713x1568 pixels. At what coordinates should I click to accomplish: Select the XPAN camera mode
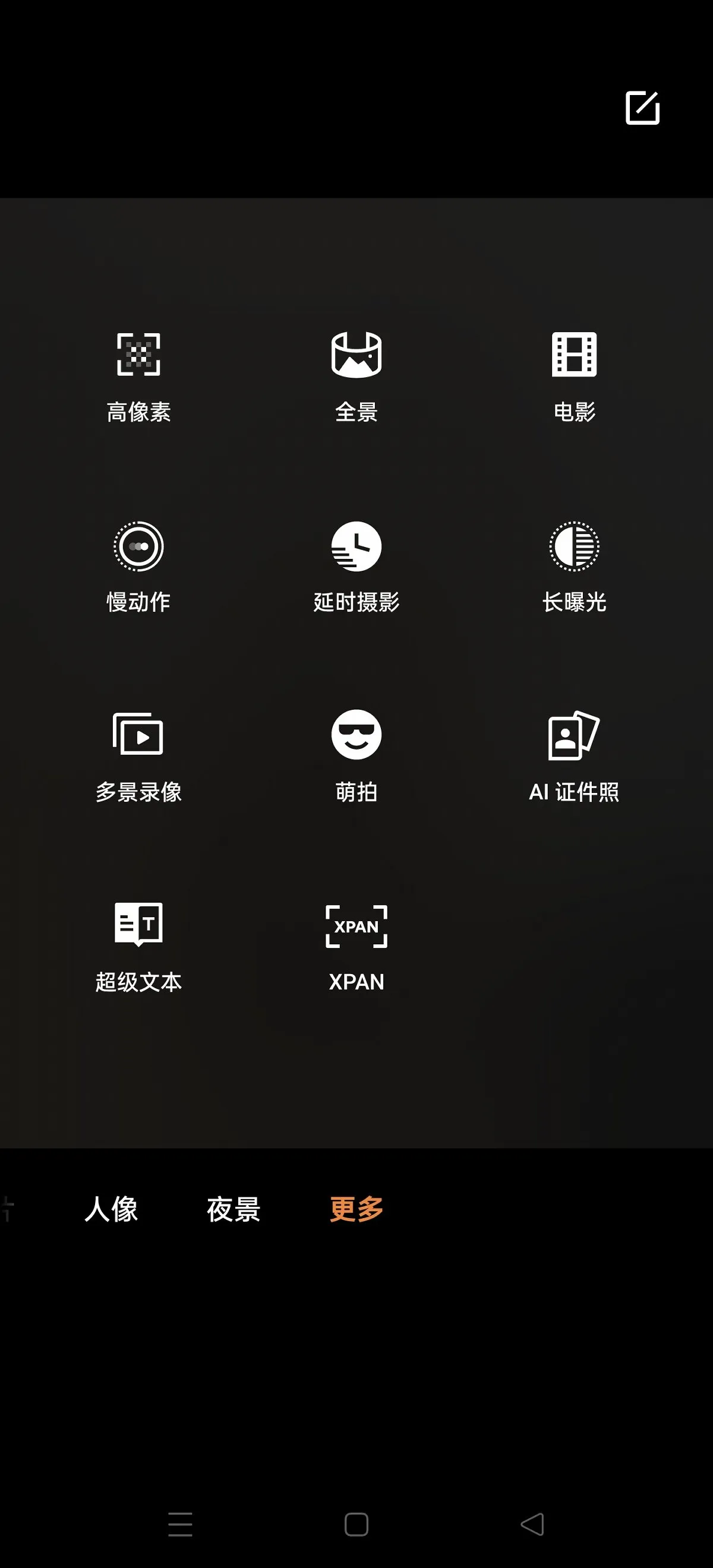coord(356,946)
